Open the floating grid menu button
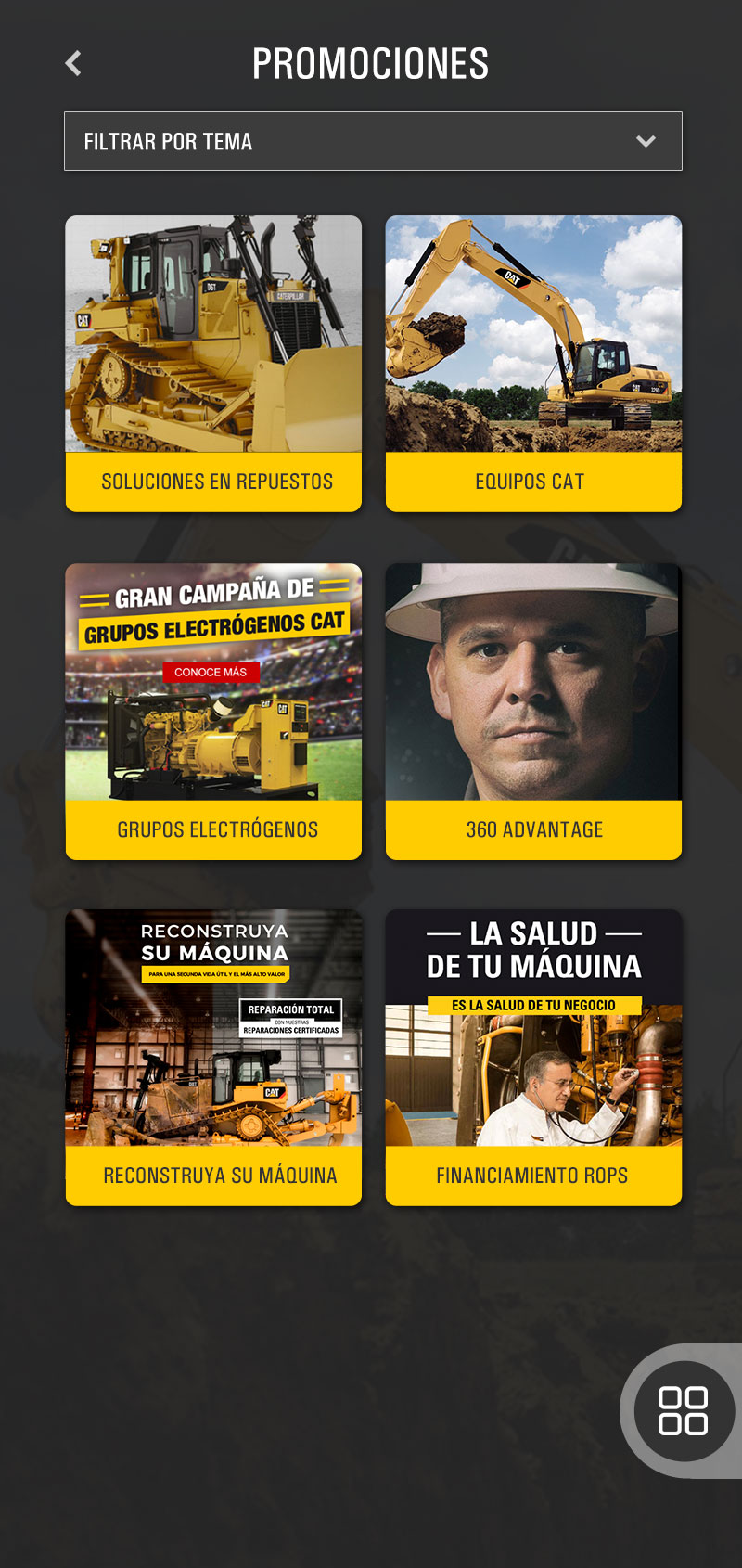 tap(684, 1411)
